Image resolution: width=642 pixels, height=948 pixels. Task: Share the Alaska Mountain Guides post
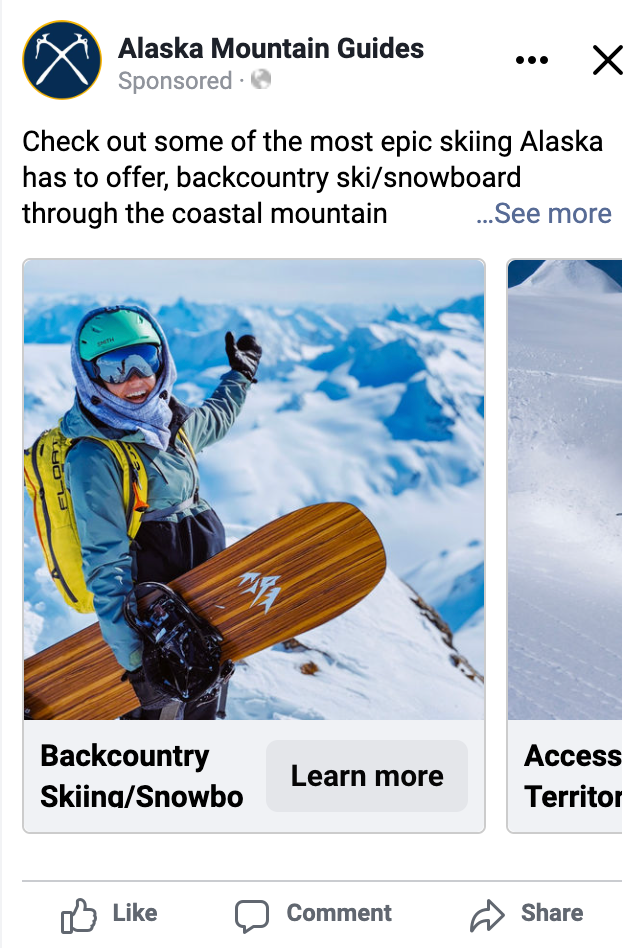coord(527,914)
